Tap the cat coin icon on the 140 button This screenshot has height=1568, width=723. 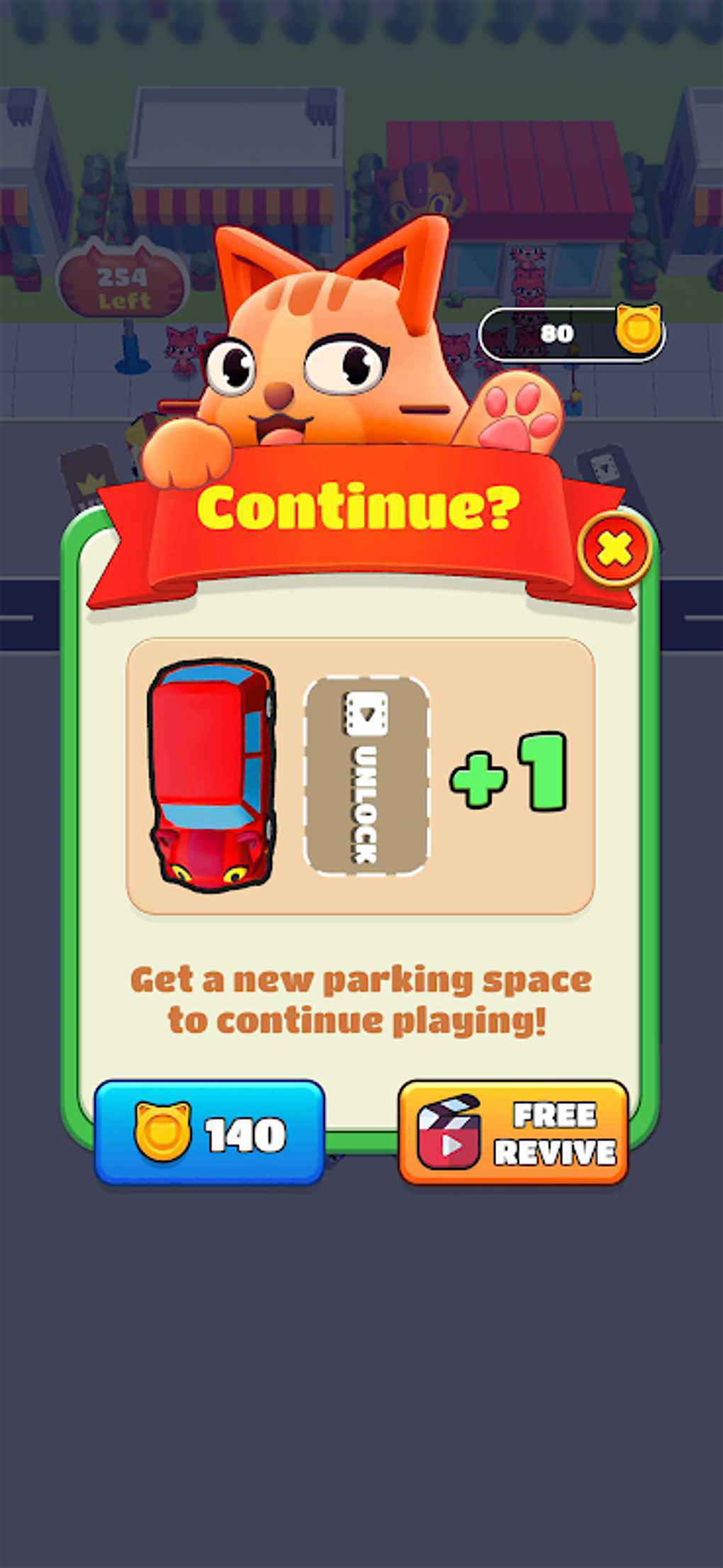click(x=164, y=1129)
